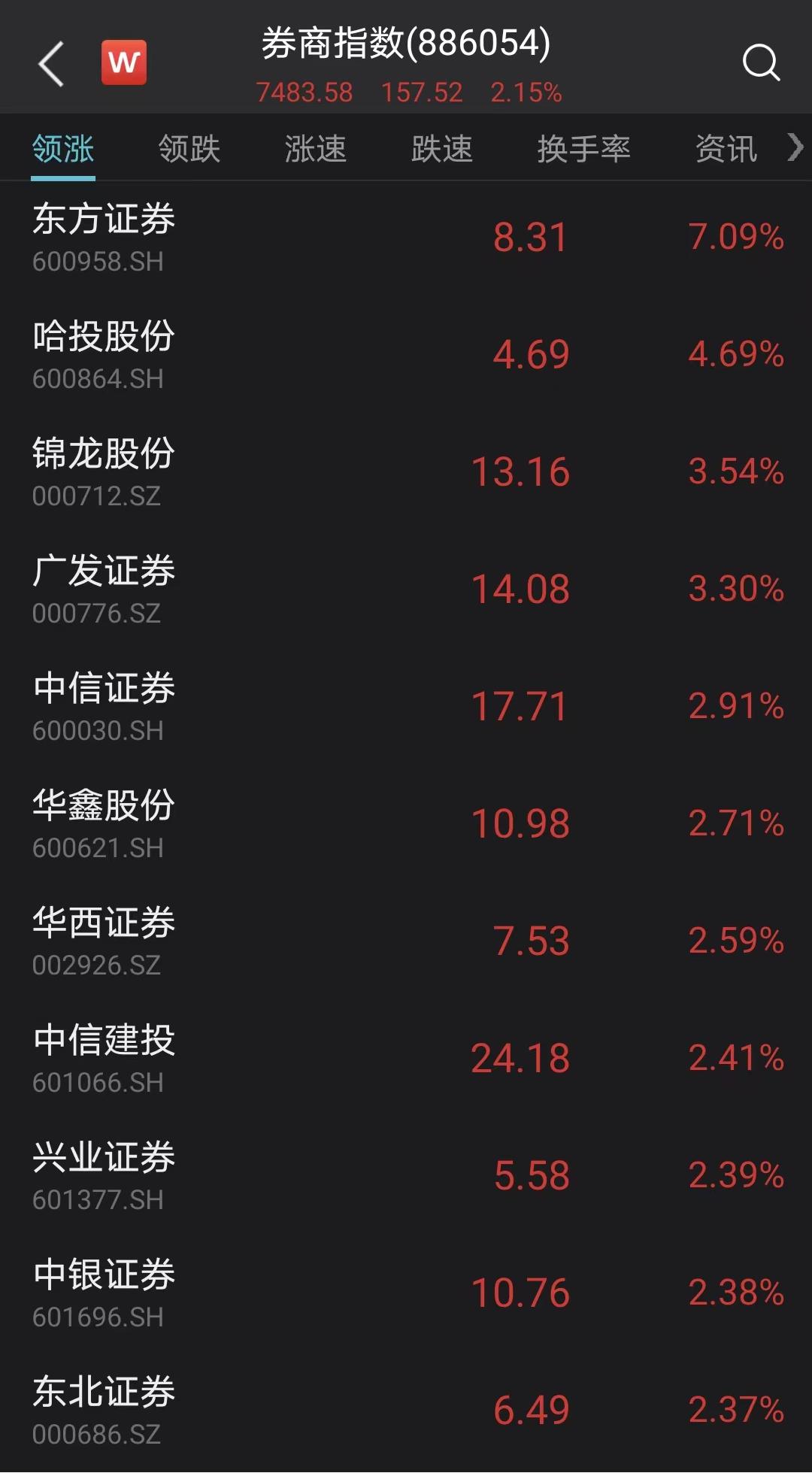812x1473 pixels.
Task: Open 东北证券 stock details
Action: pos(406,1411)
